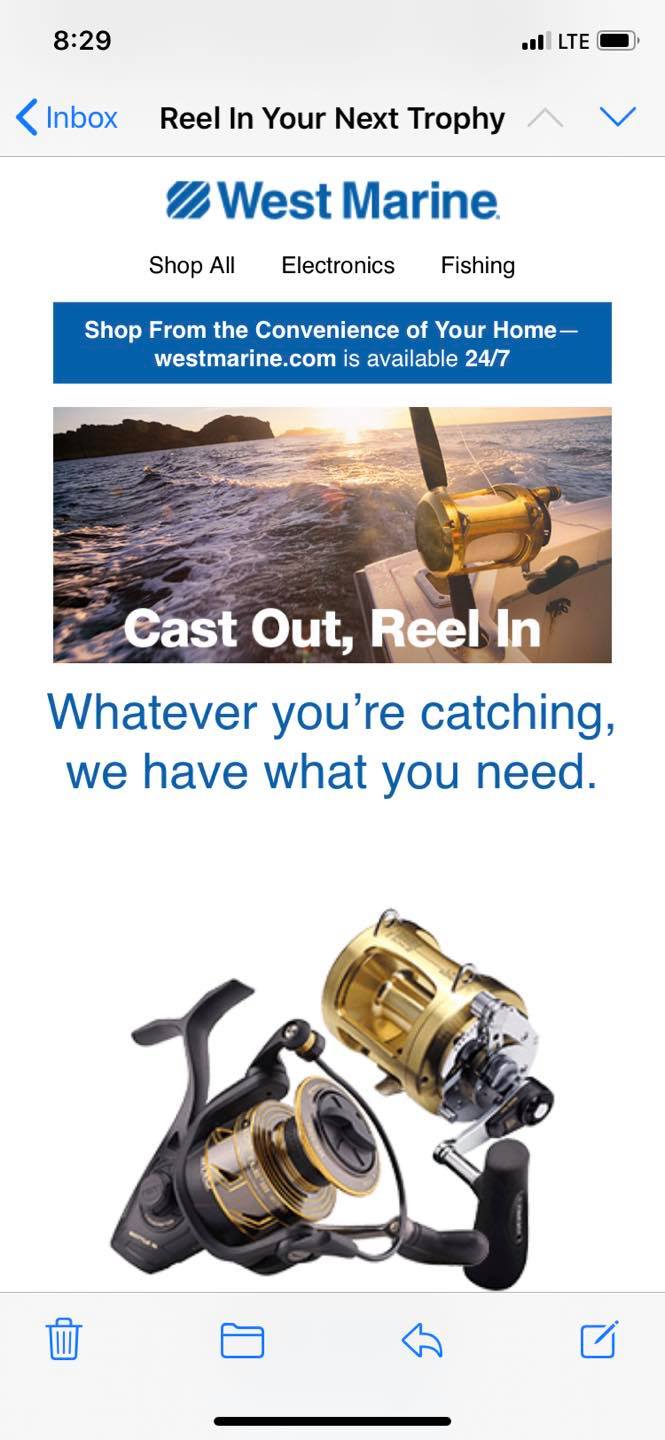The image size is (665, 1440).
Task: Move this email to a folder
Action: tap(242, 1340)
